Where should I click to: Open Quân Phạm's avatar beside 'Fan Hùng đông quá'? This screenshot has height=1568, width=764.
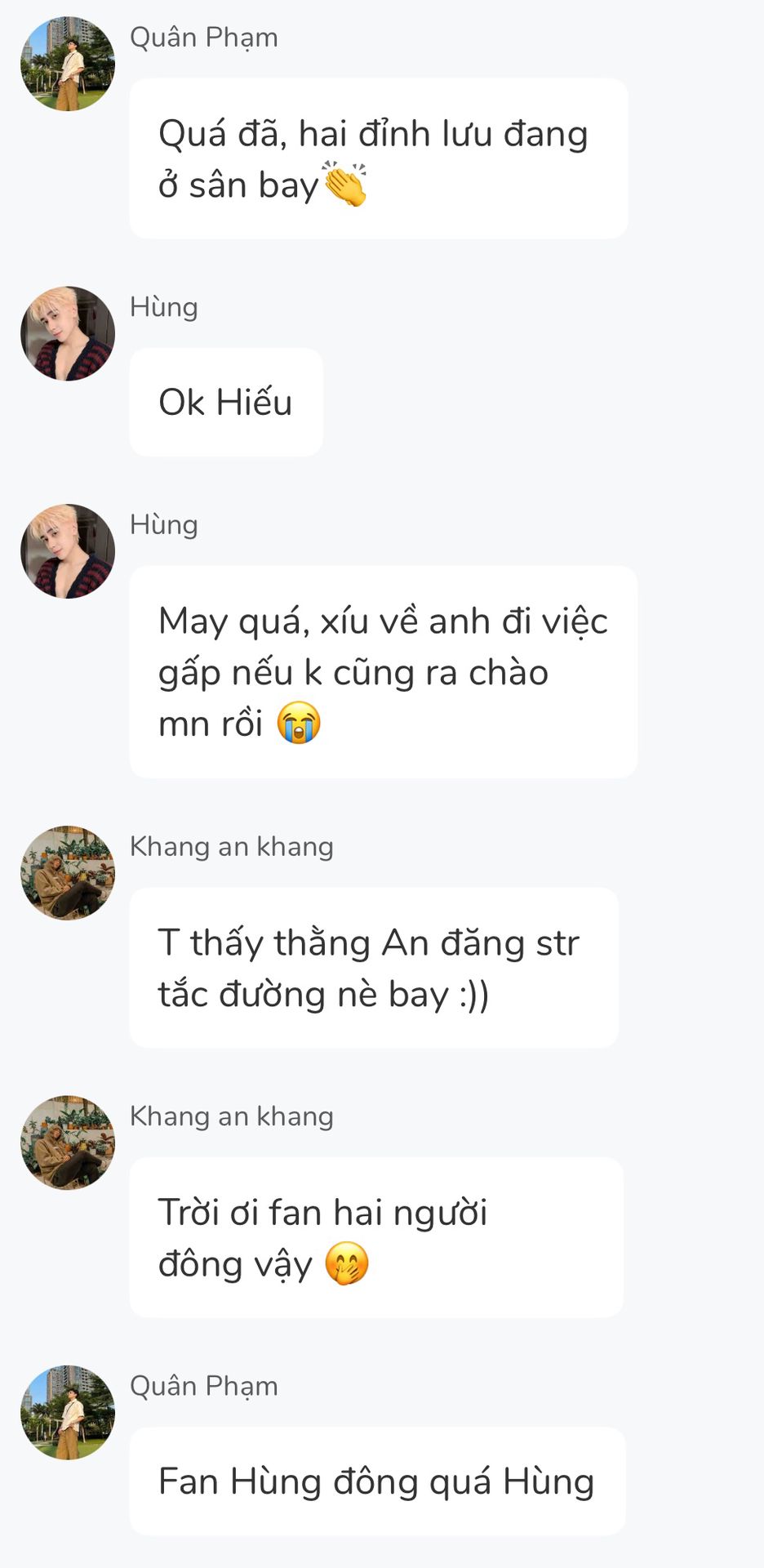click(x=67, y=1411)
